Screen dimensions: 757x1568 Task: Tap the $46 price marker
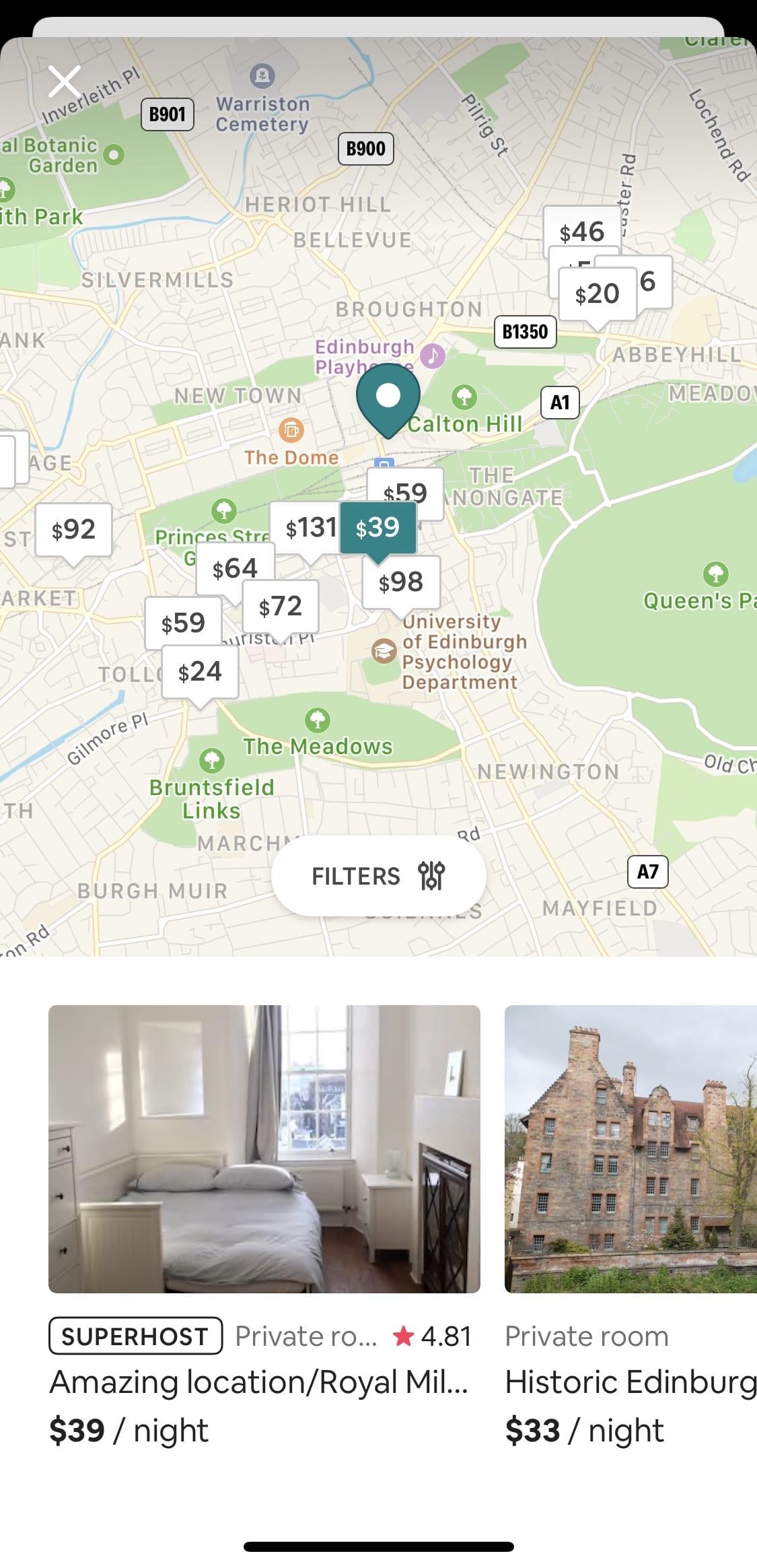point(582,231)
